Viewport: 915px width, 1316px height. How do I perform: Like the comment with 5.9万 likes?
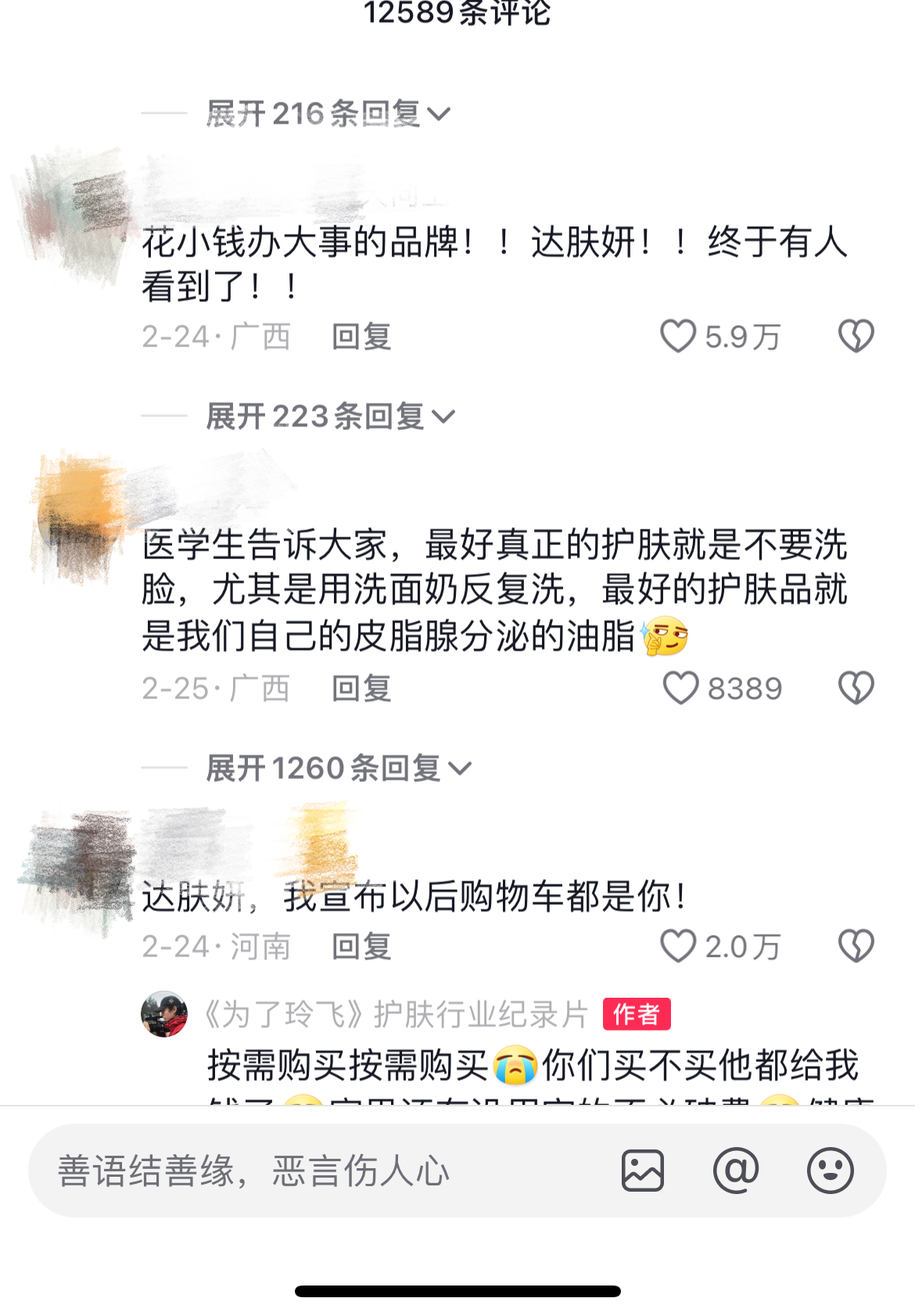pos(678,336)
